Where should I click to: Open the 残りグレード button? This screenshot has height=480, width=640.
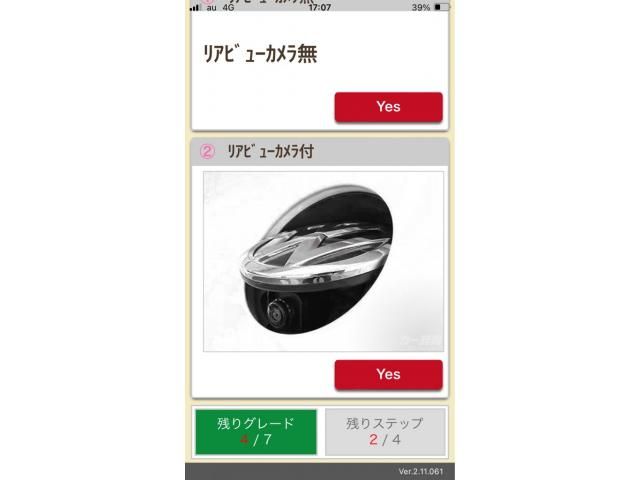tap(254, 432)
